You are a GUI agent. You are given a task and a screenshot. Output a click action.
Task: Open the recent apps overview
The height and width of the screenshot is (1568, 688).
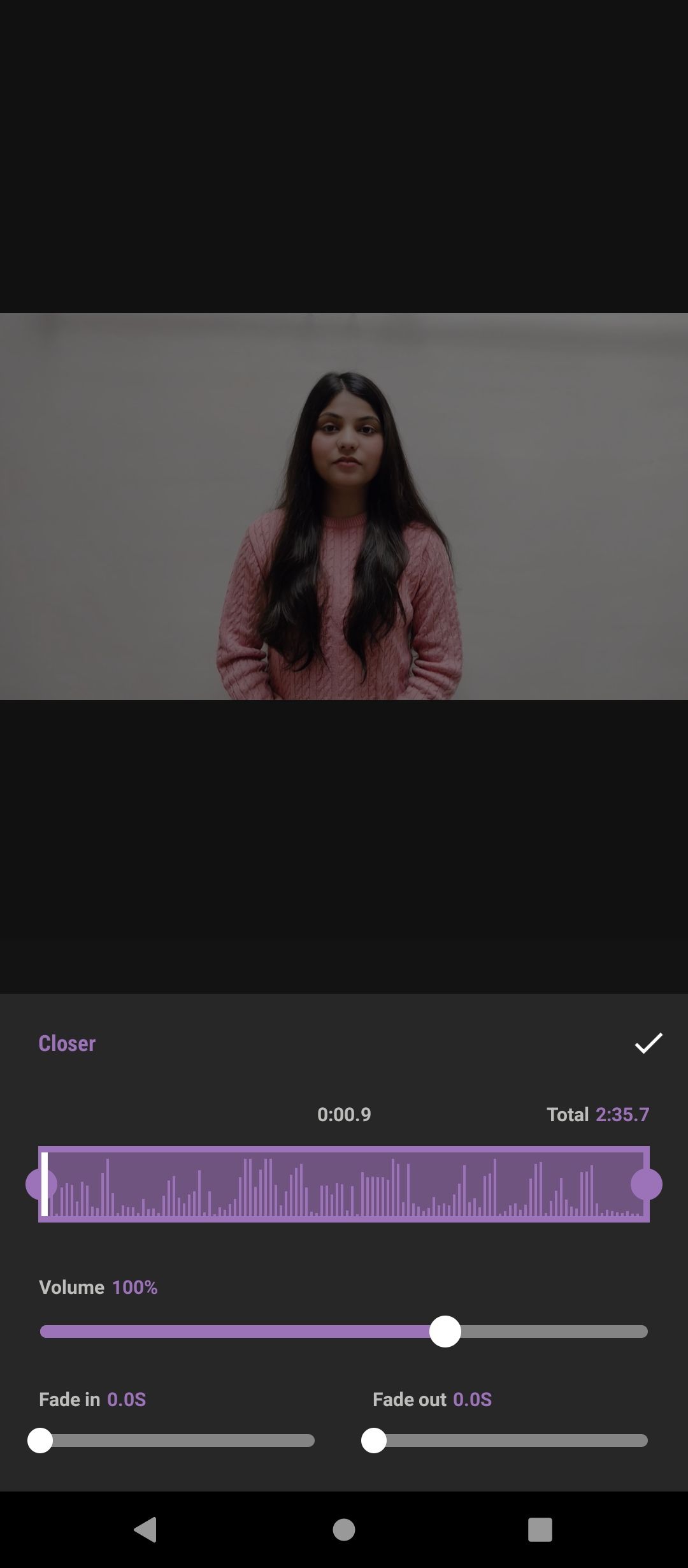[540, 1529]
